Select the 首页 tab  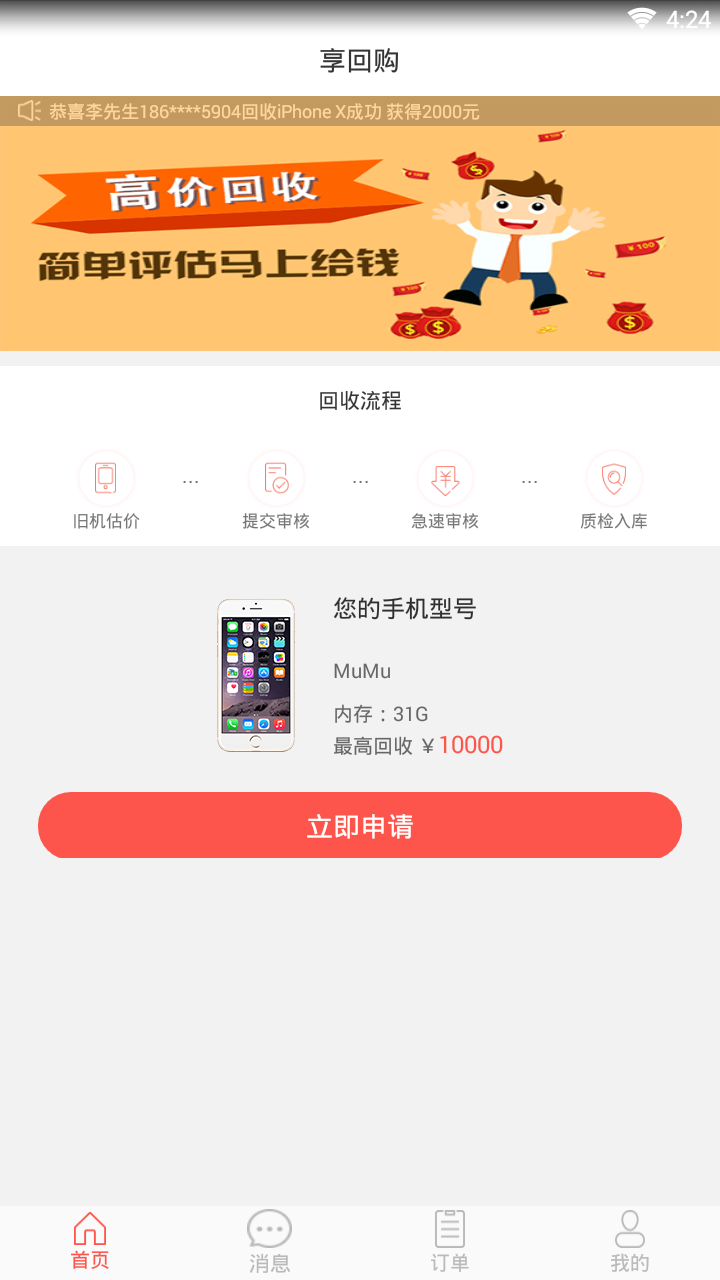[x=90, y=1241]
